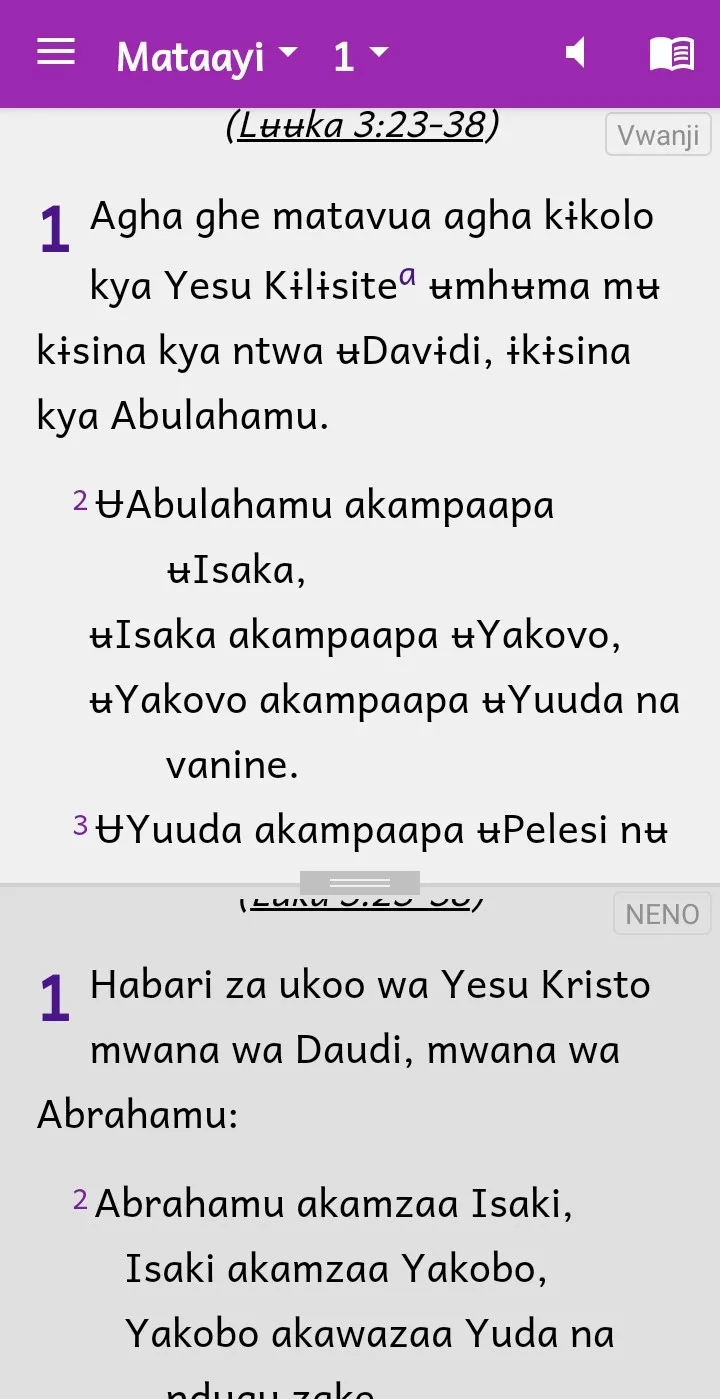Tap the NENO translation button
Image resolution: width=720 pixels, height=1399 pixels.
(x=662, y=914)
